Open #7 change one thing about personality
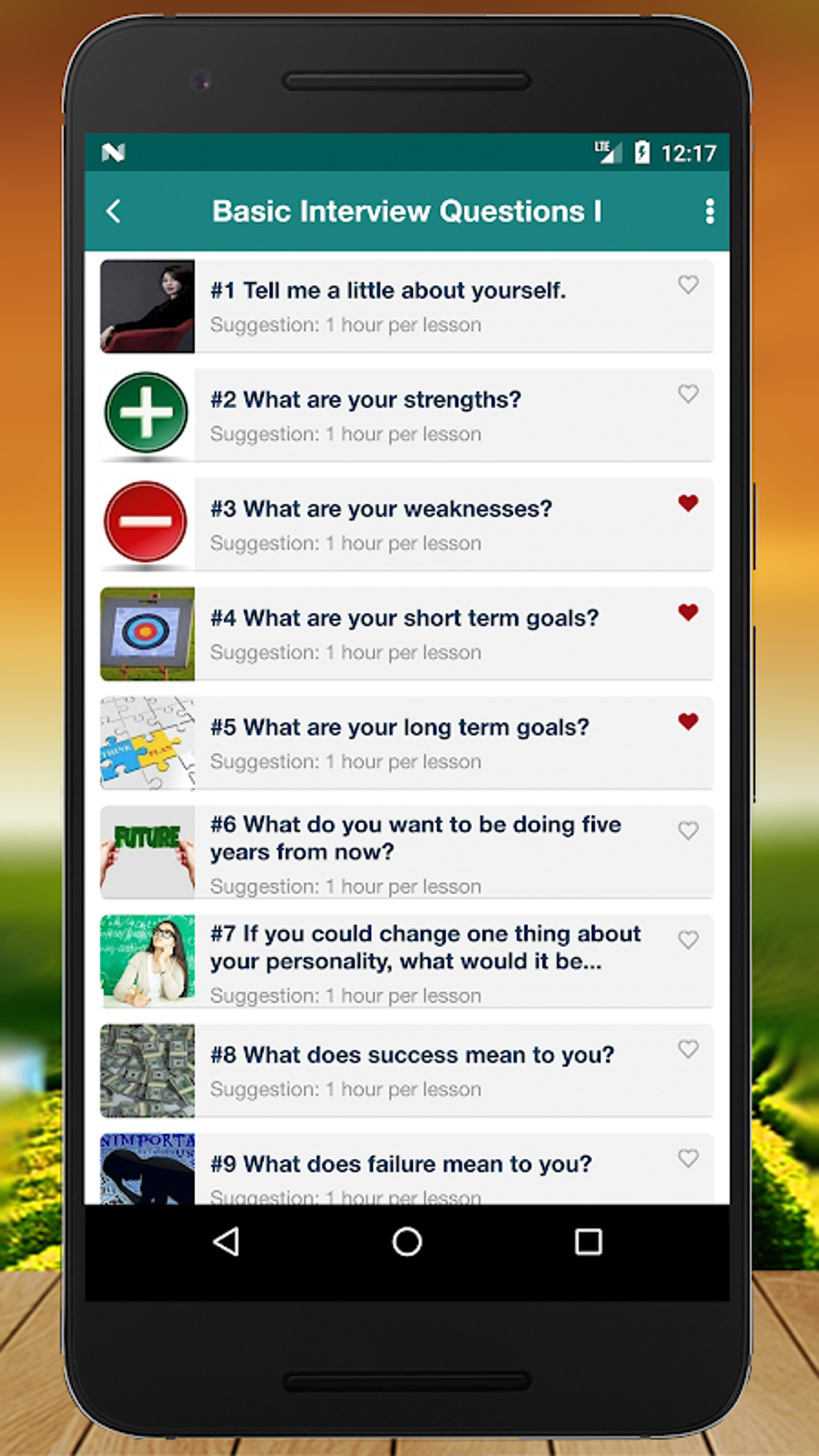 pos(406,961)
